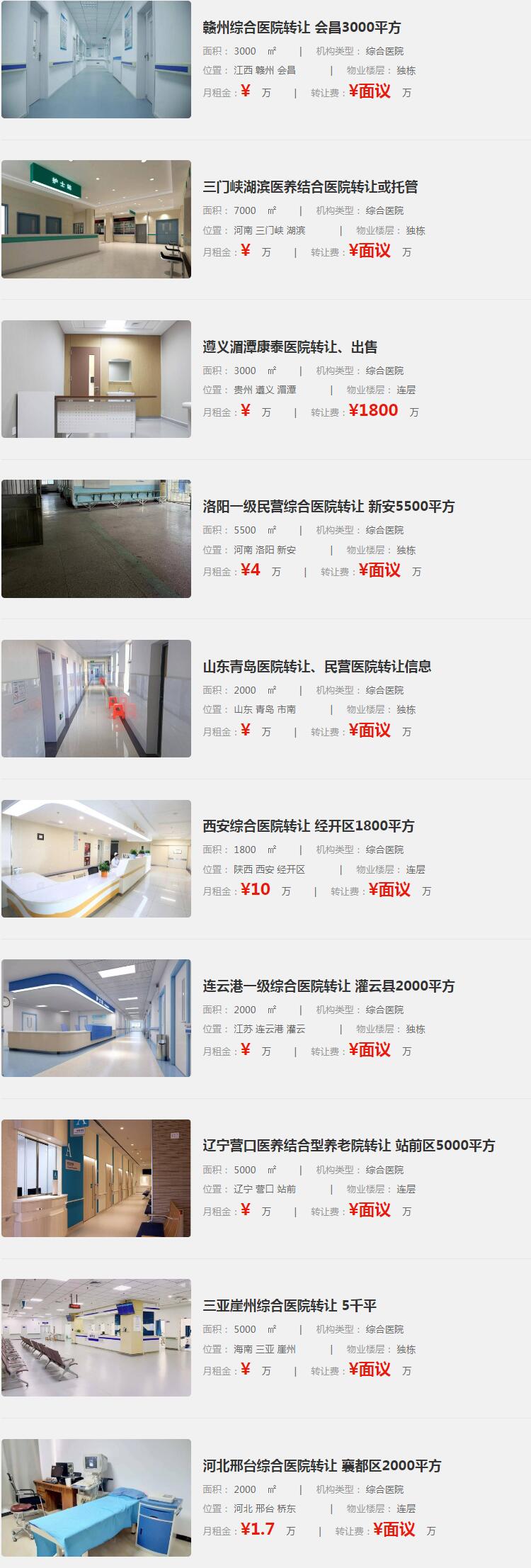Open the 三门峡湖滨医养结合医院转让或托管 listing

tap(310, 187)
